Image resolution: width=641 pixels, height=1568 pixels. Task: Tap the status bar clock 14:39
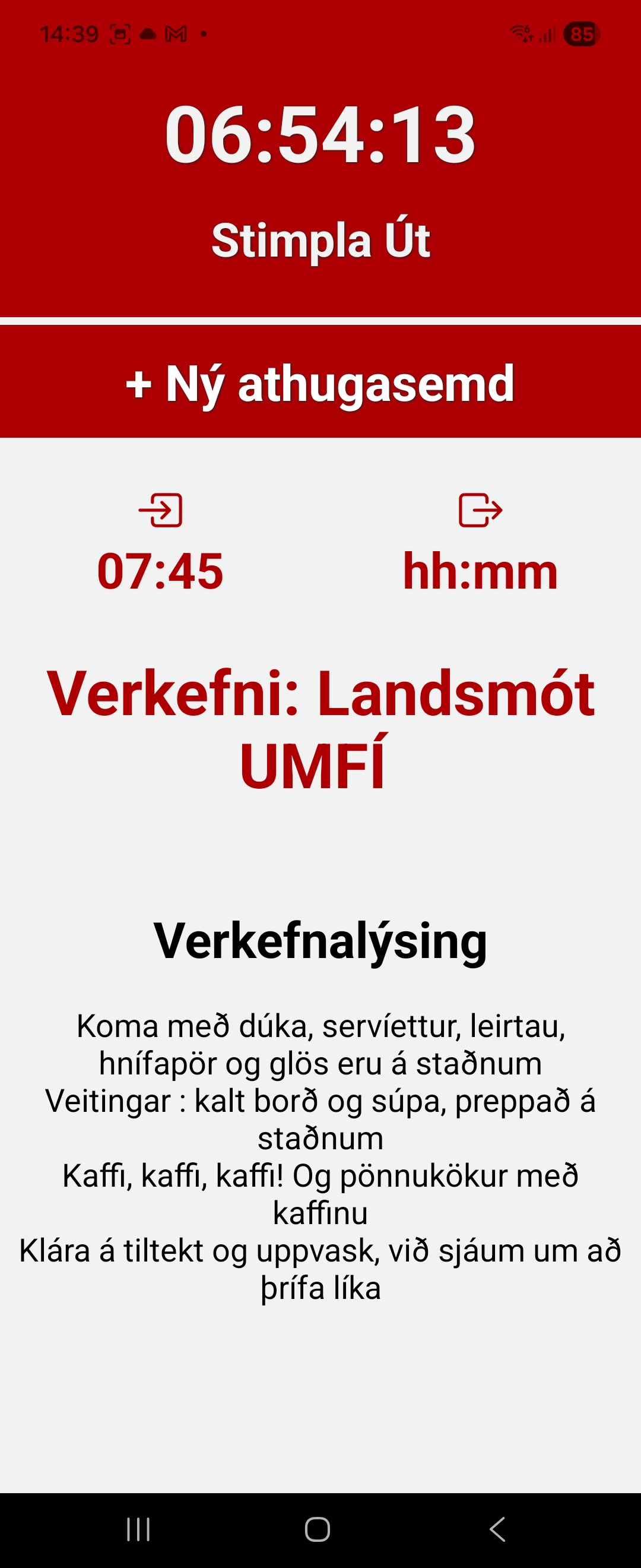click(70, 33)
